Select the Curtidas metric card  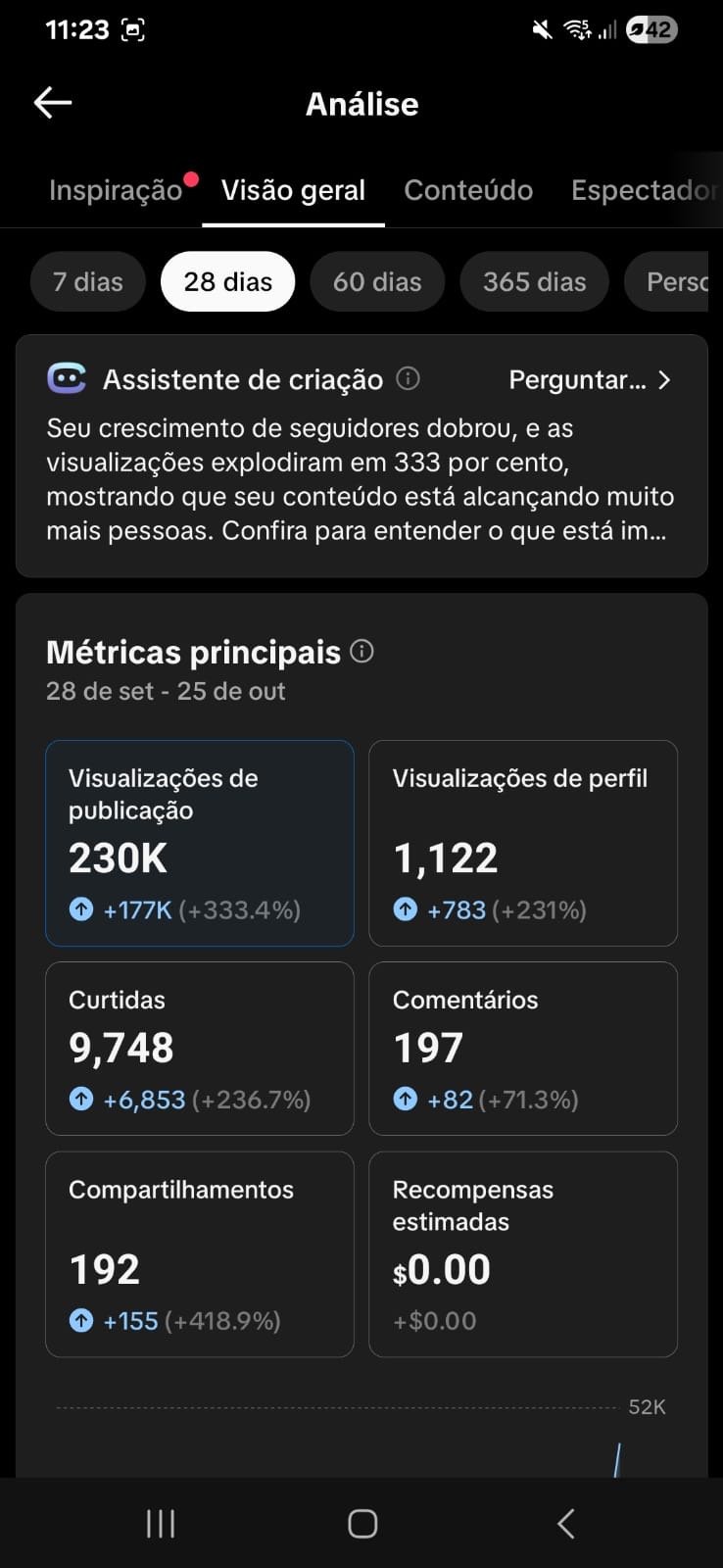click(200, 1049)
